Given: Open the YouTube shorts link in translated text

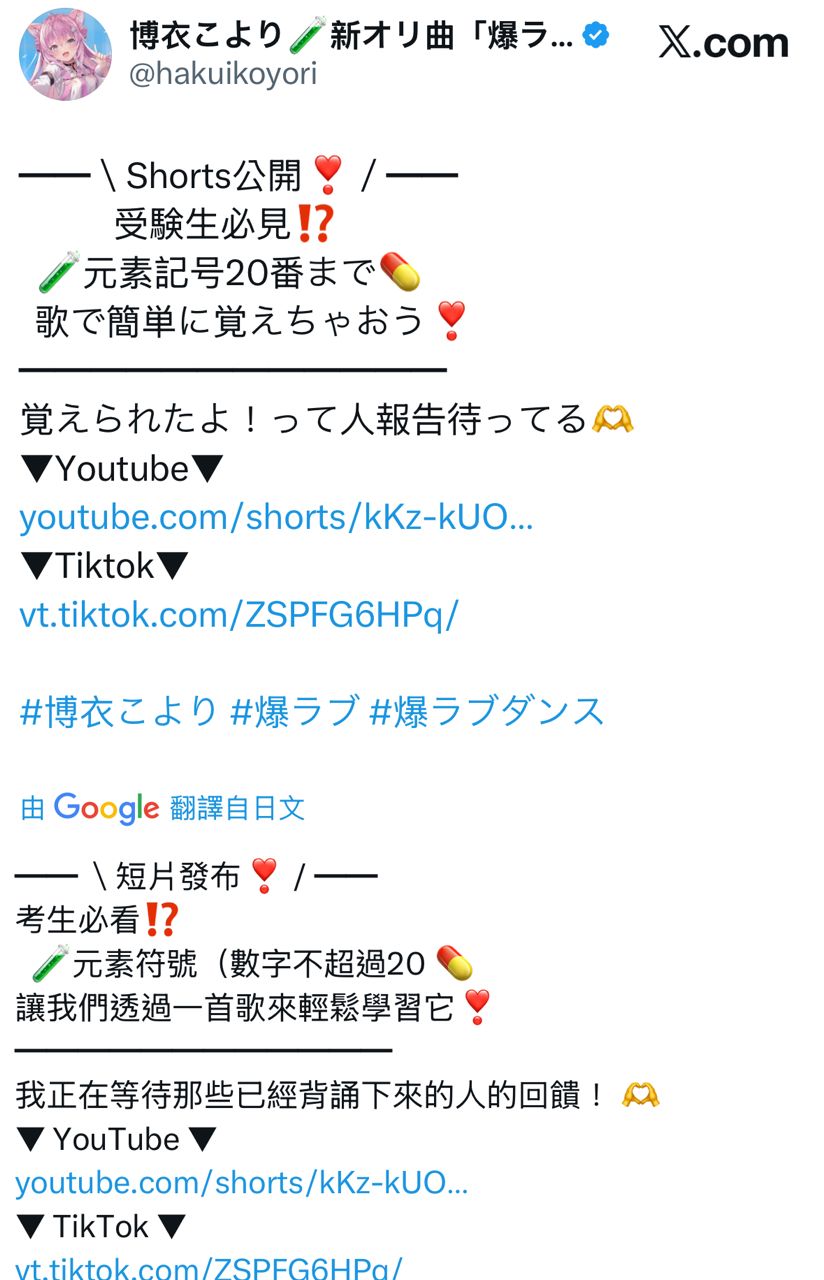Looking at the screenshot, I should [x=242, y=1183].
